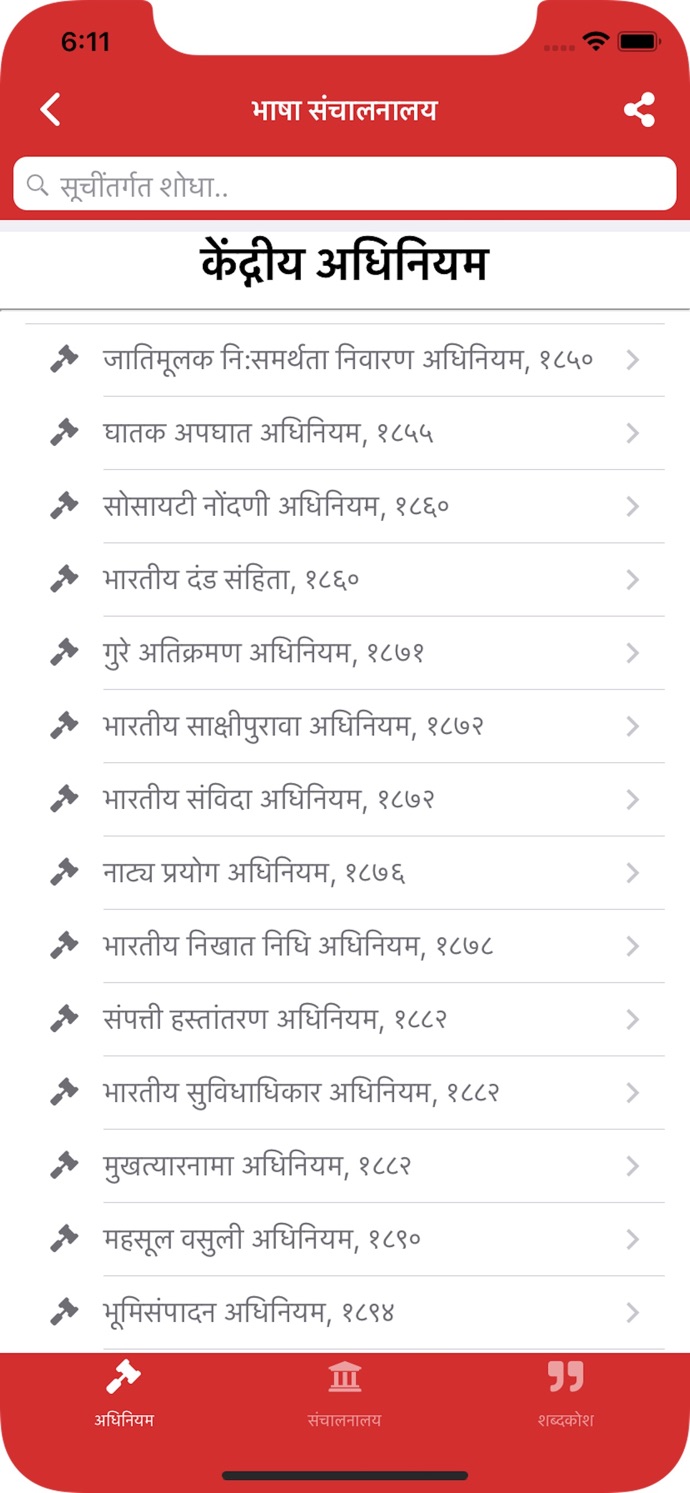
Task: Switch to the संचालनालय tab
Action: (x=344, y=1394)
